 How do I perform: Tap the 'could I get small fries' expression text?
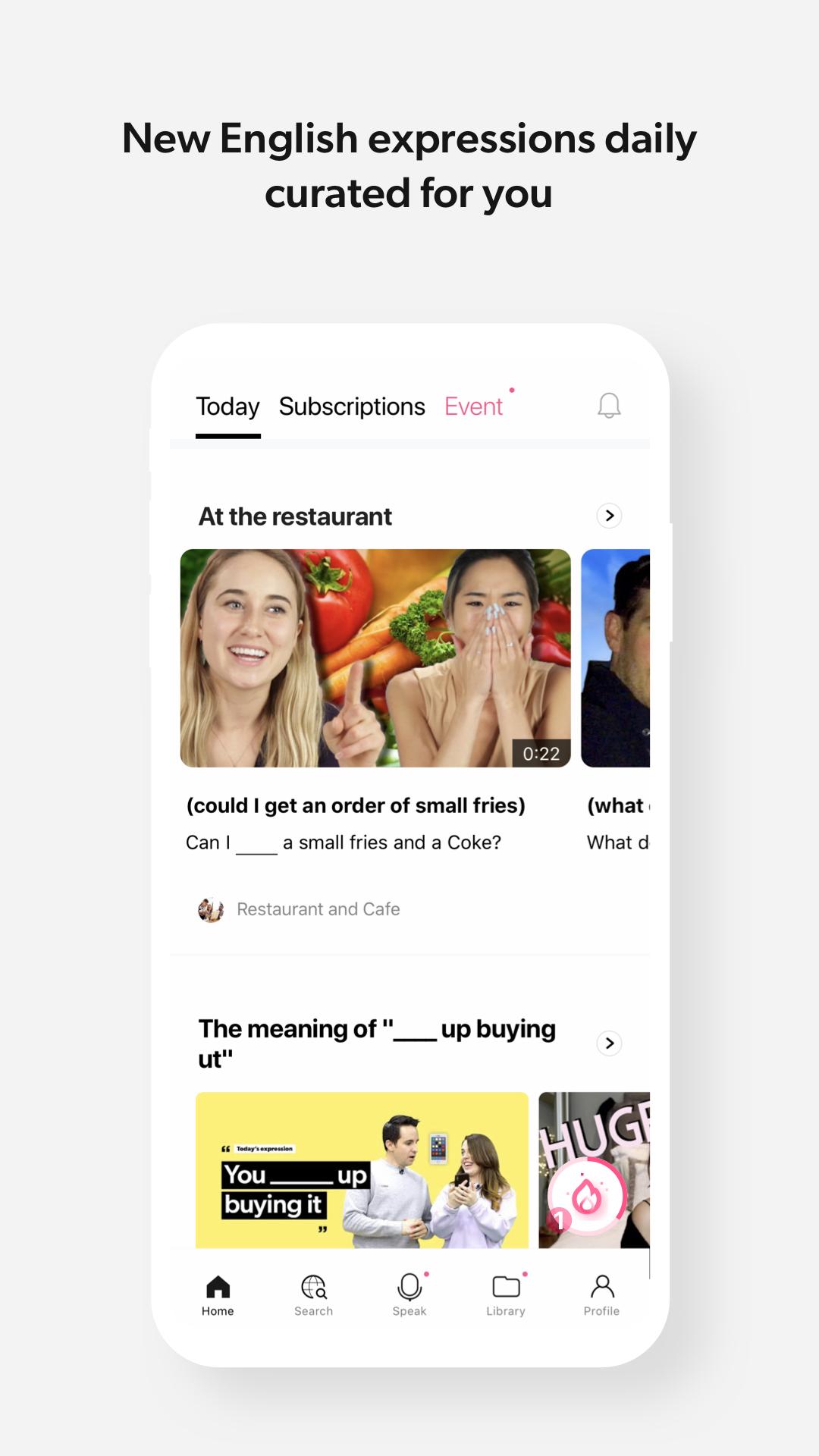coord(355,805)
